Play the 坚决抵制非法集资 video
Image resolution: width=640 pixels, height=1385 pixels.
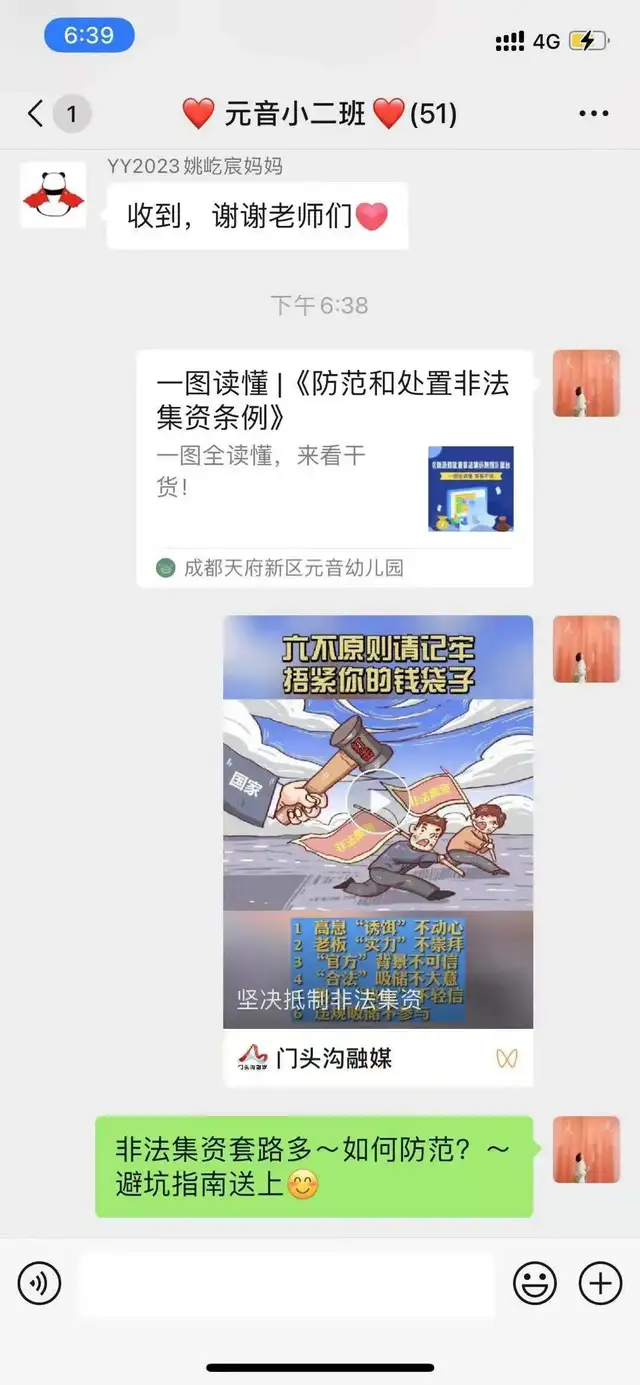tap(377, 801)
